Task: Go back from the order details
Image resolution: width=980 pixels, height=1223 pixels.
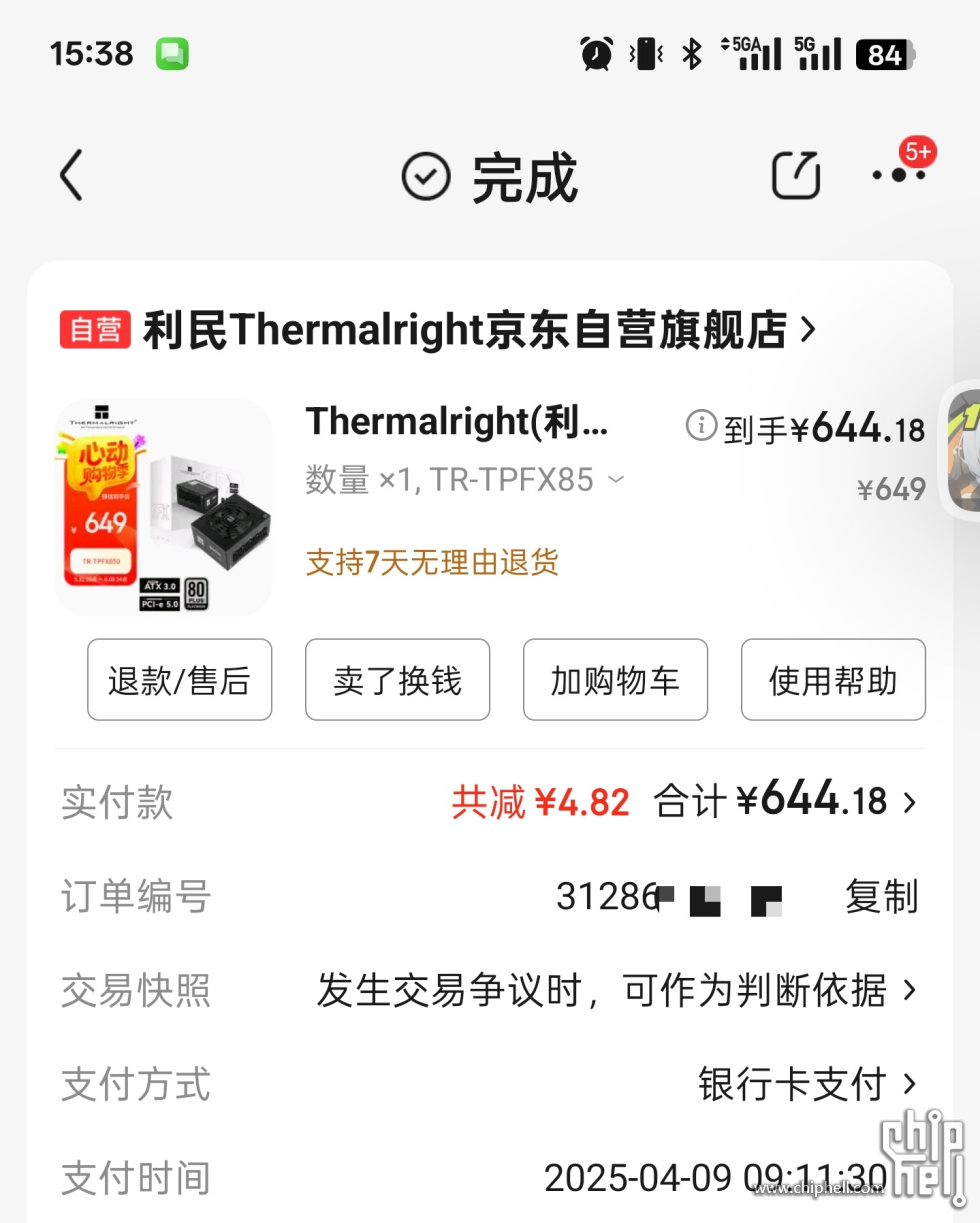Action: point(71,177)
